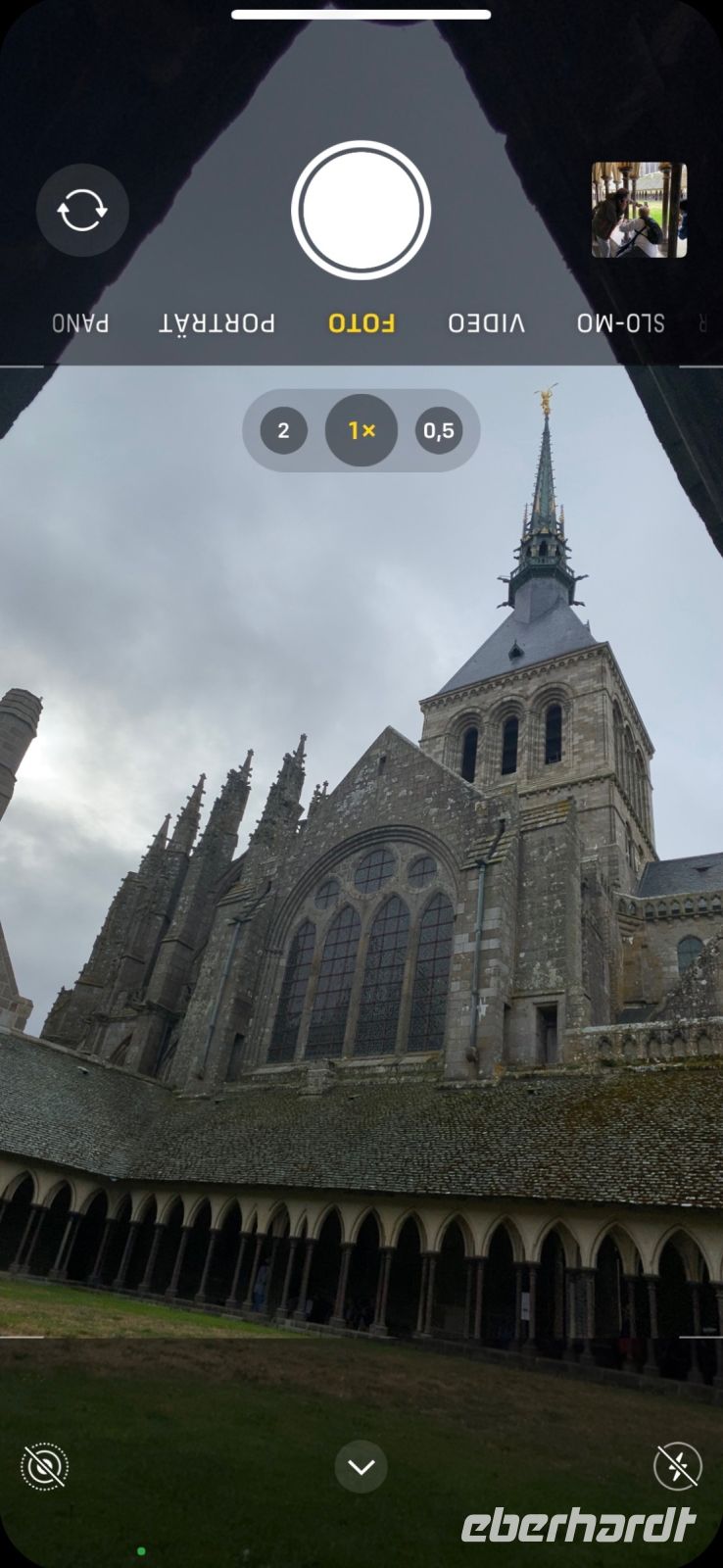
Task: Switch to PORTRÄT mode
Action: 217,323
